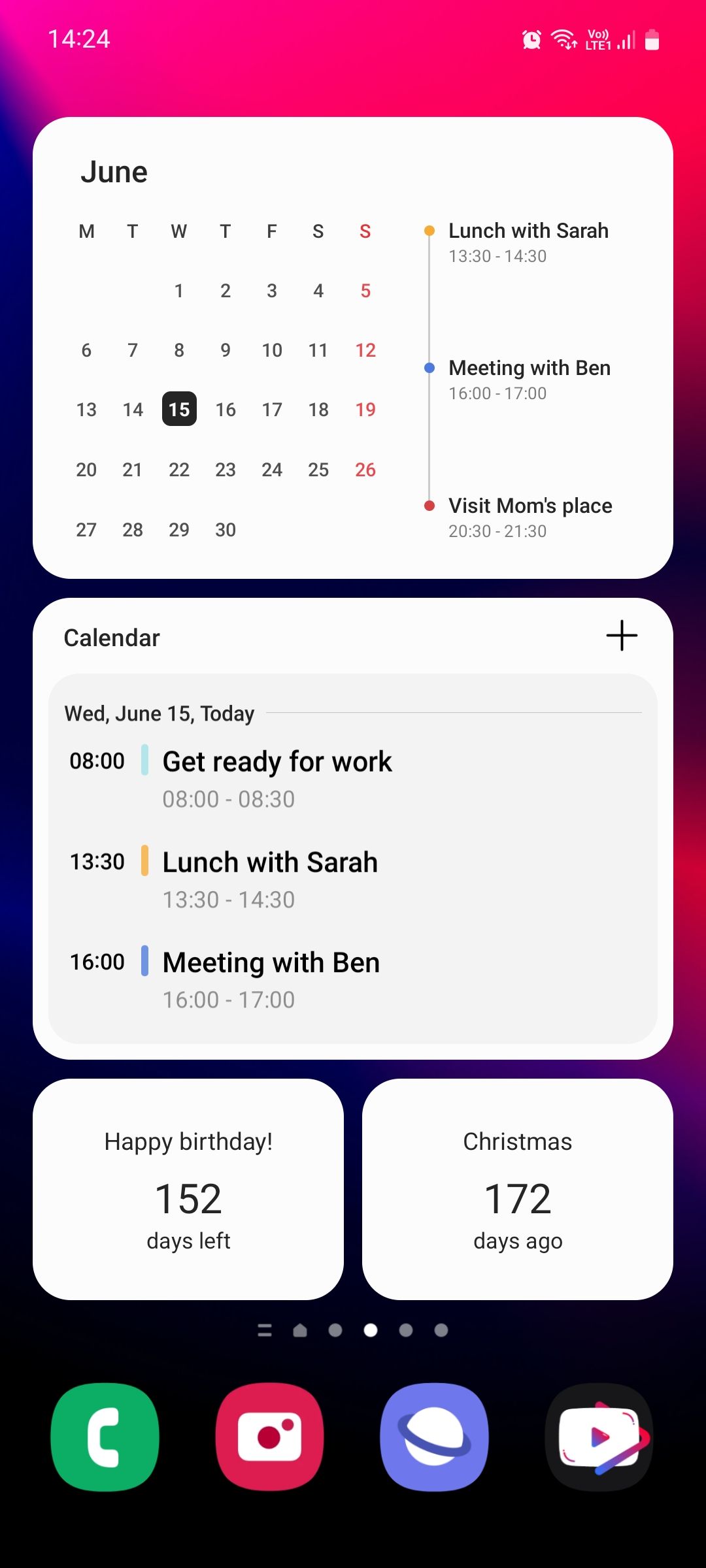The image size is (706, 1568).
Task: Select June 30 in the month view
Action: (x=226, y=530)
